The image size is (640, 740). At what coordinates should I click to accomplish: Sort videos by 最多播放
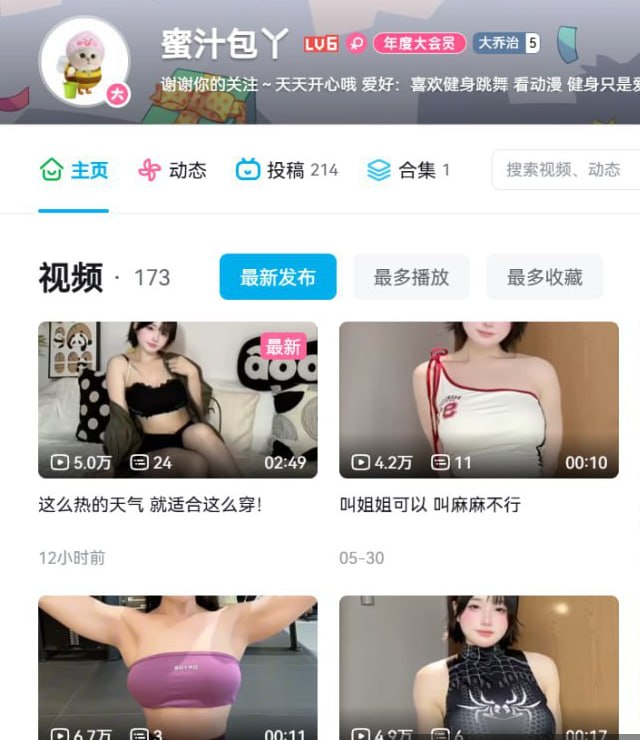[x=411, y=278]
